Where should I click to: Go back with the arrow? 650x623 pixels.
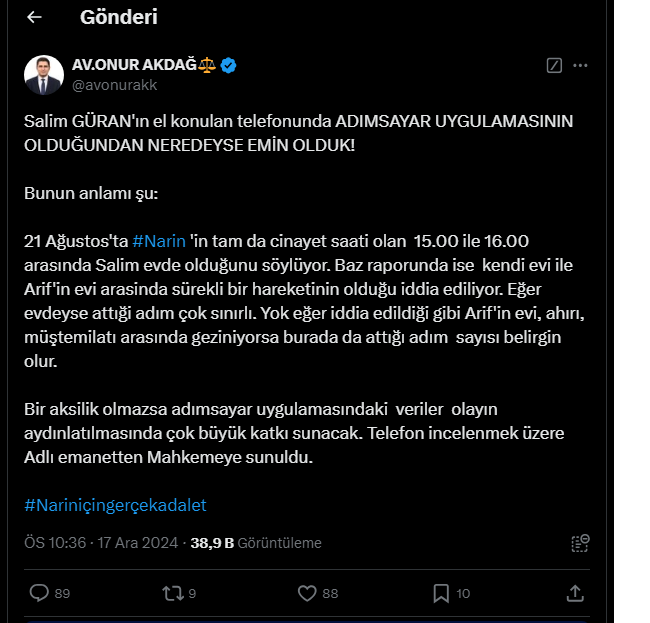[x=34, y=17]
